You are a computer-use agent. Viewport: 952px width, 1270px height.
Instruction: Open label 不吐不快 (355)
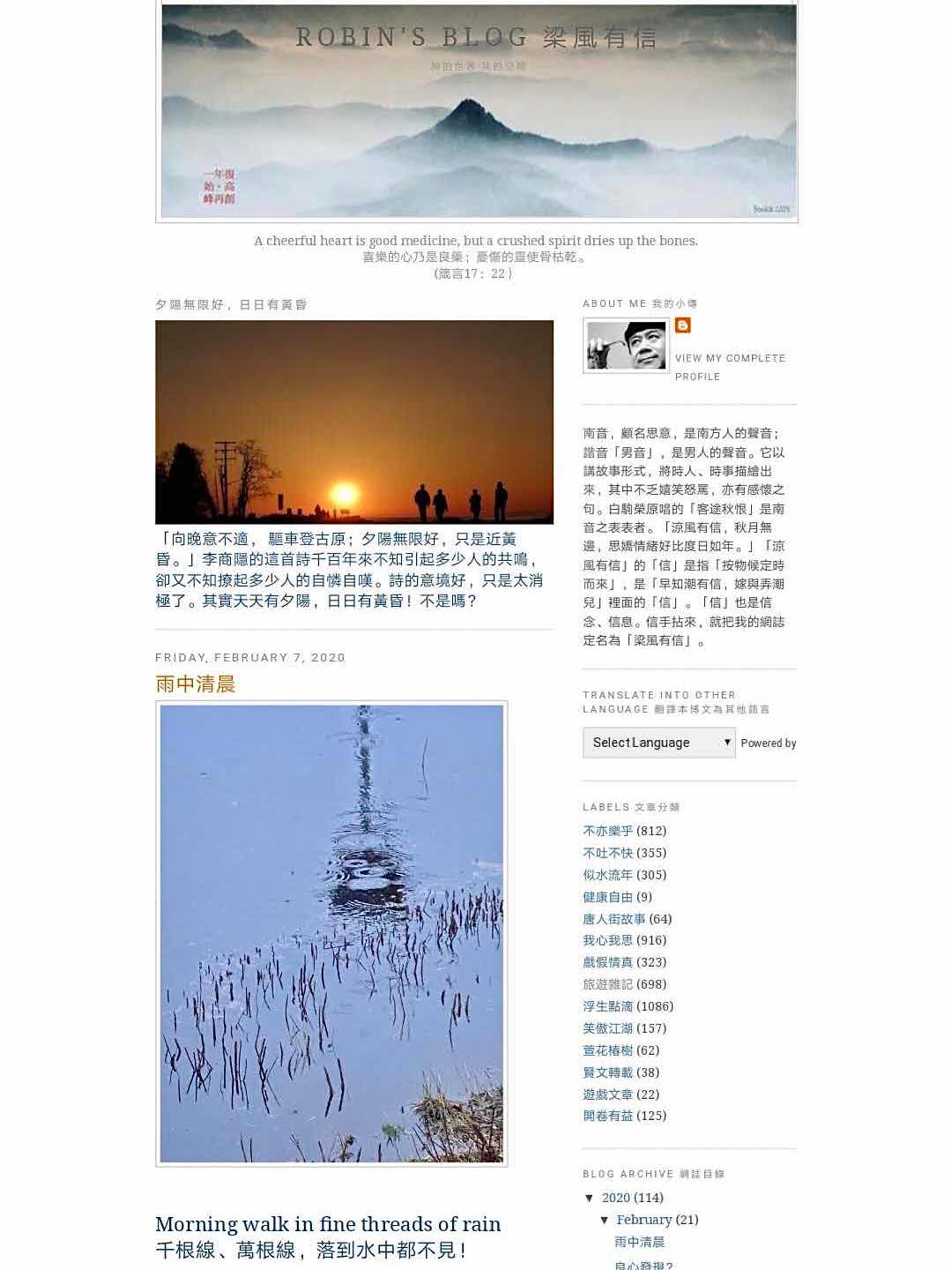[607, 853]
